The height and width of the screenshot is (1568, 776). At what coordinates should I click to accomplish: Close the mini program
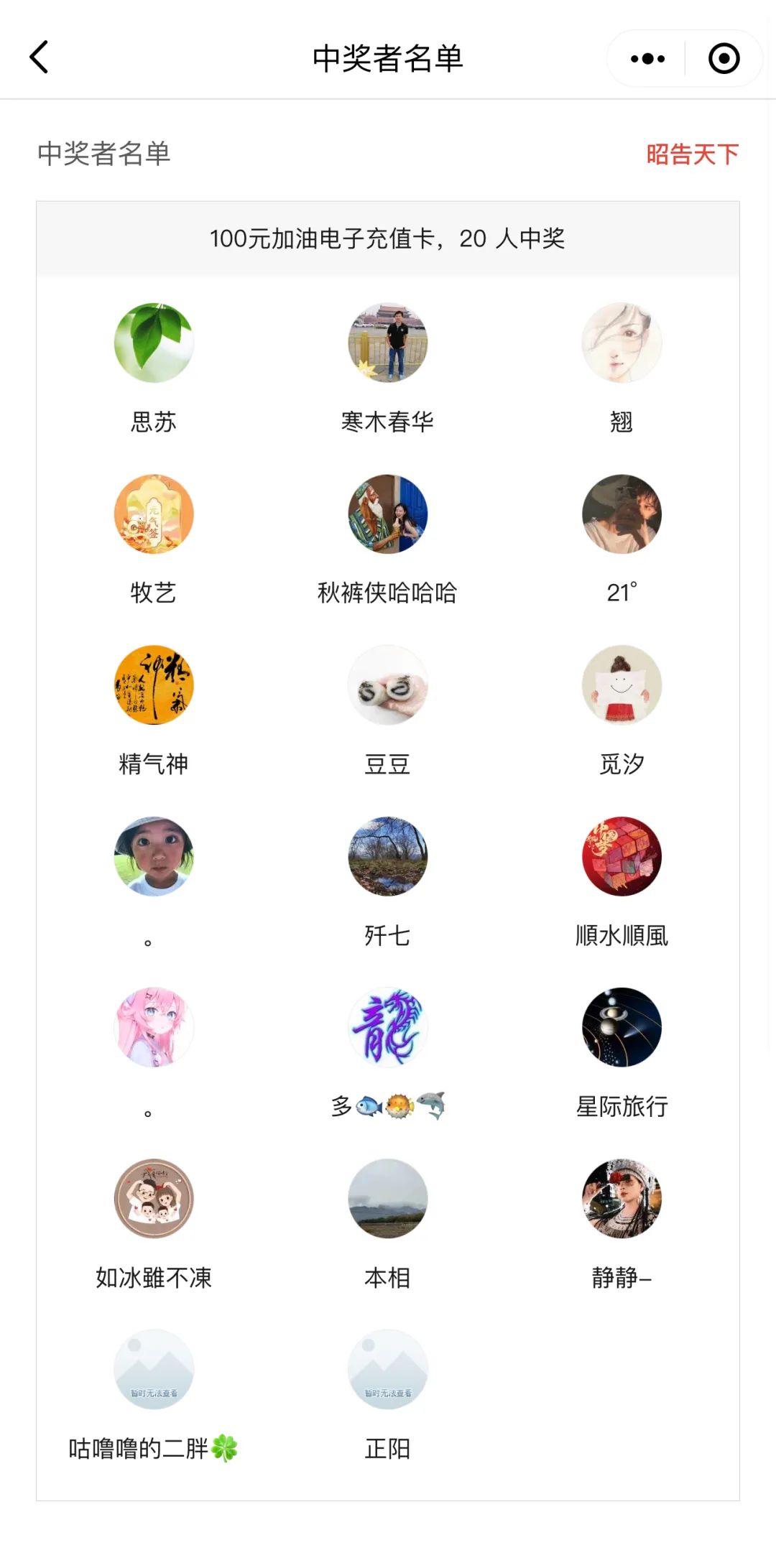point(724,59)
